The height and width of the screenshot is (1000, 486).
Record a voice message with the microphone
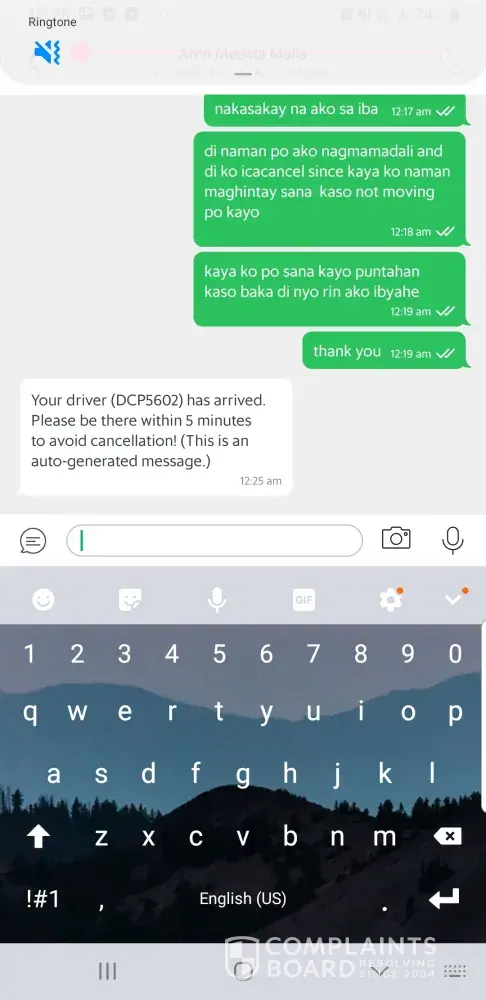pos(452,540)
